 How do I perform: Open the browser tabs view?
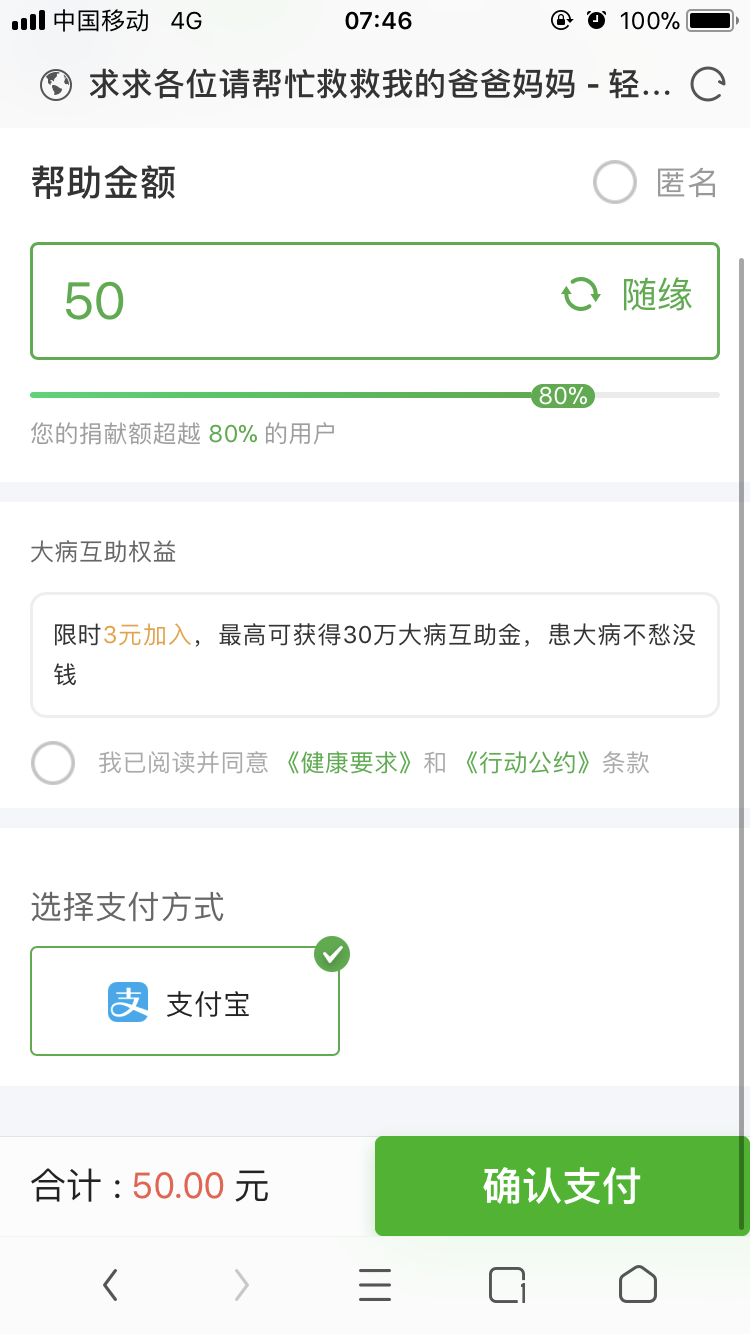(507, 1284)
